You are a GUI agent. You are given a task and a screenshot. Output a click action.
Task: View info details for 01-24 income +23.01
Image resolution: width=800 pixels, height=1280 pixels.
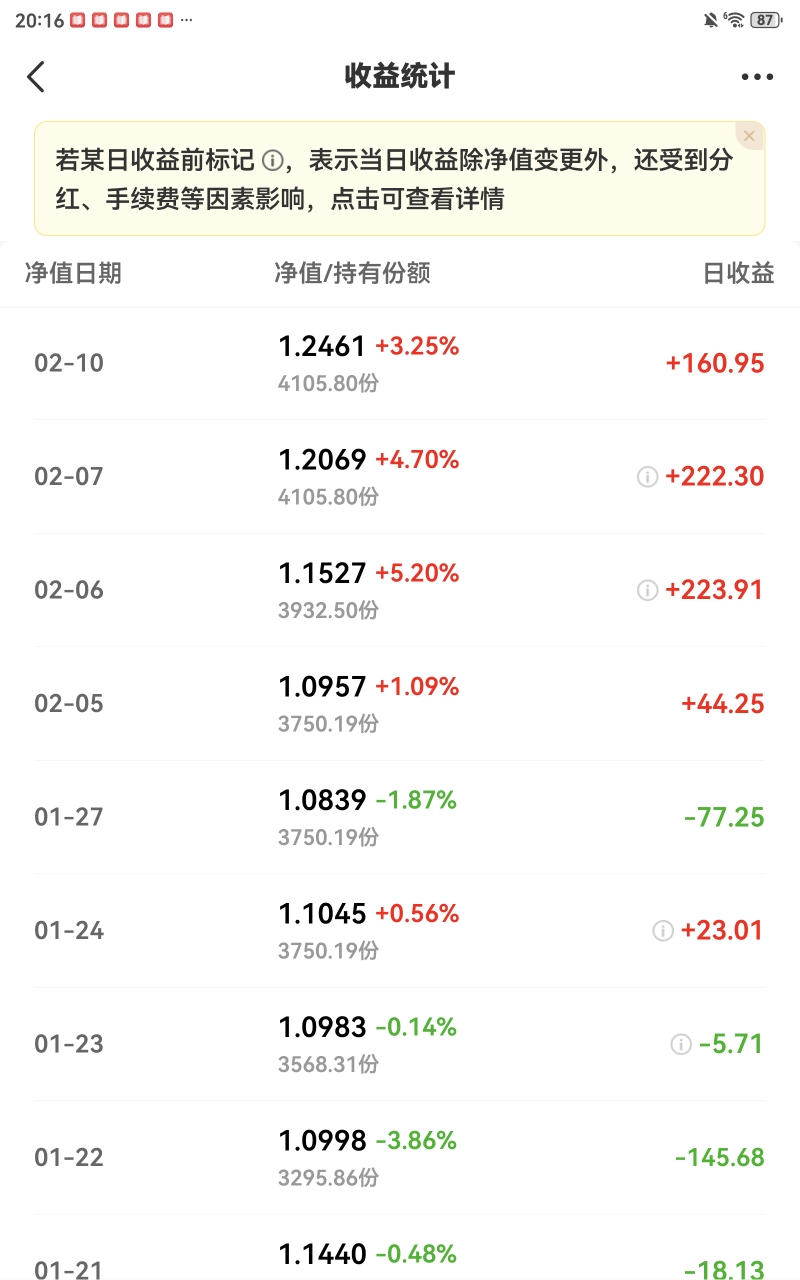click(x=663, y=931)
